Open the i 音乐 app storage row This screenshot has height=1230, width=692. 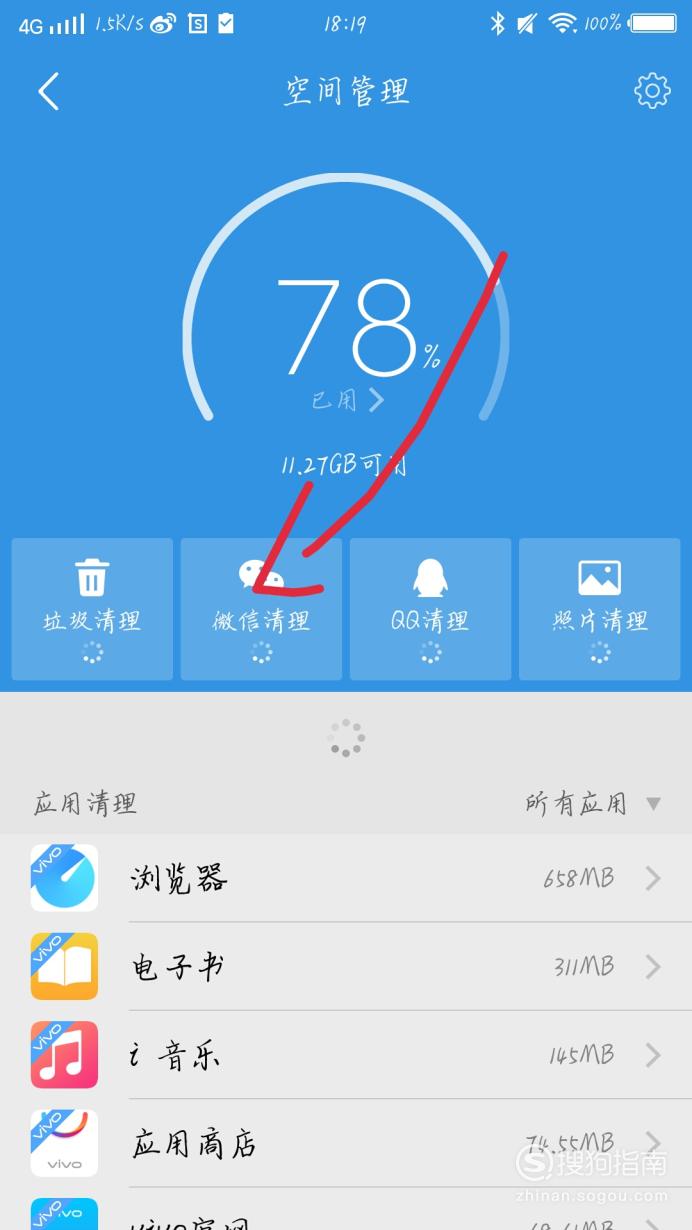346,1054
